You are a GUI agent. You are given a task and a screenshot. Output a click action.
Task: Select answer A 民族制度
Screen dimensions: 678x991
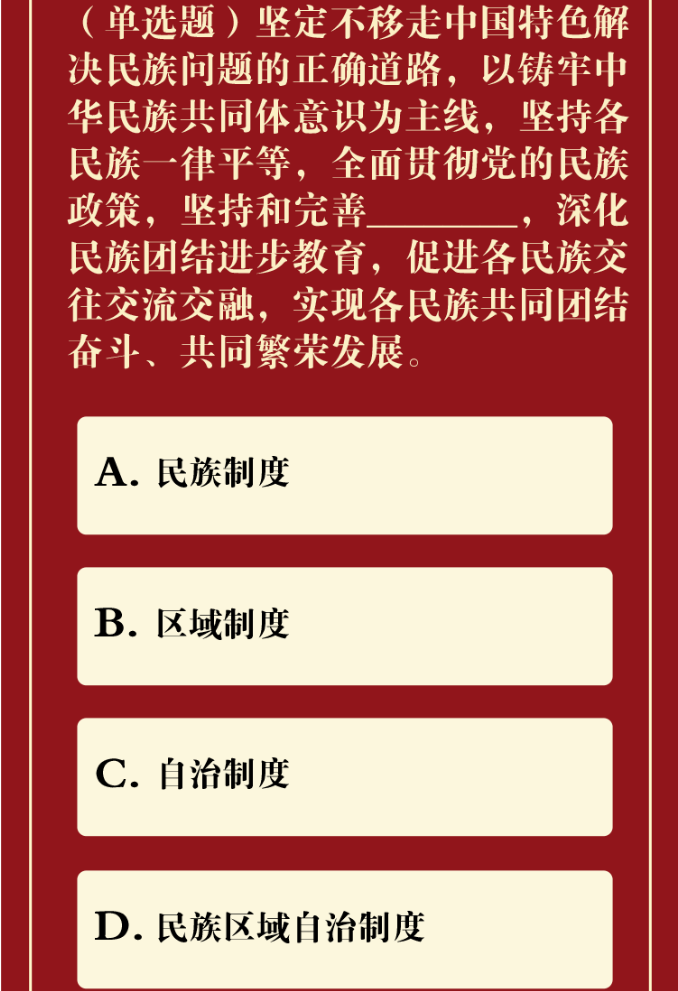[344, 475]
